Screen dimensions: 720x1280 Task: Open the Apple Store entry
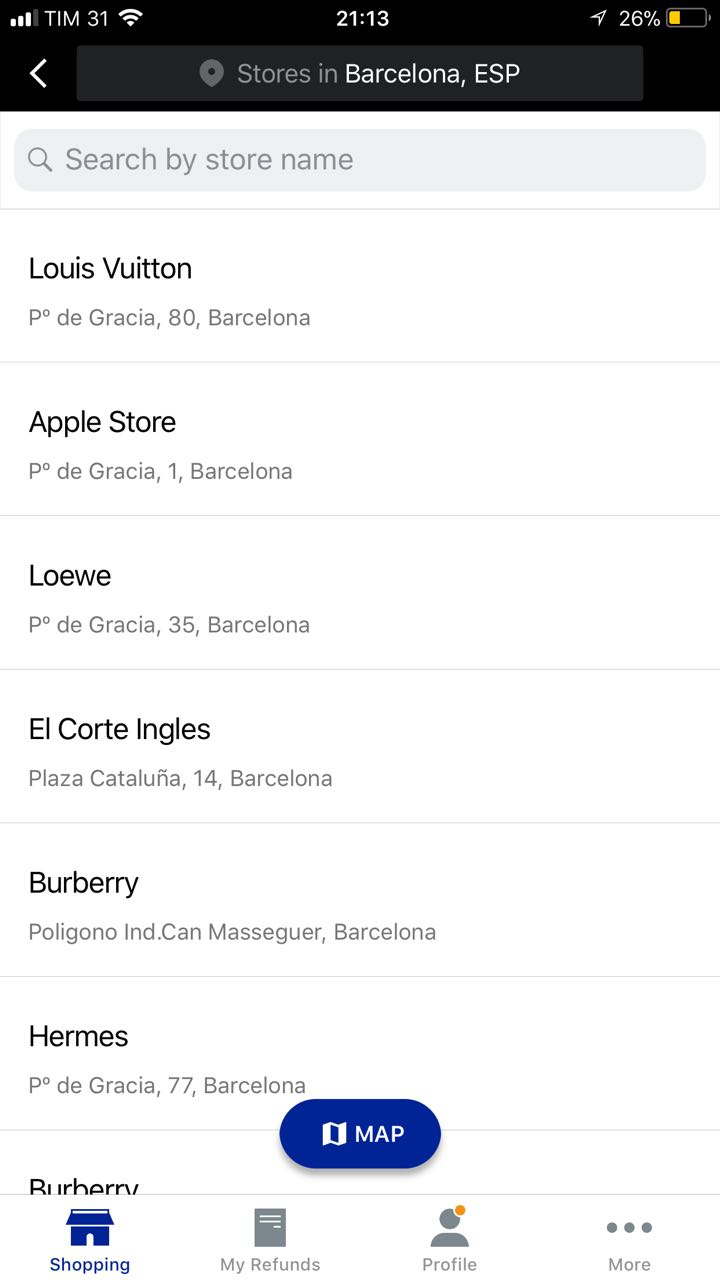[360, 440]
